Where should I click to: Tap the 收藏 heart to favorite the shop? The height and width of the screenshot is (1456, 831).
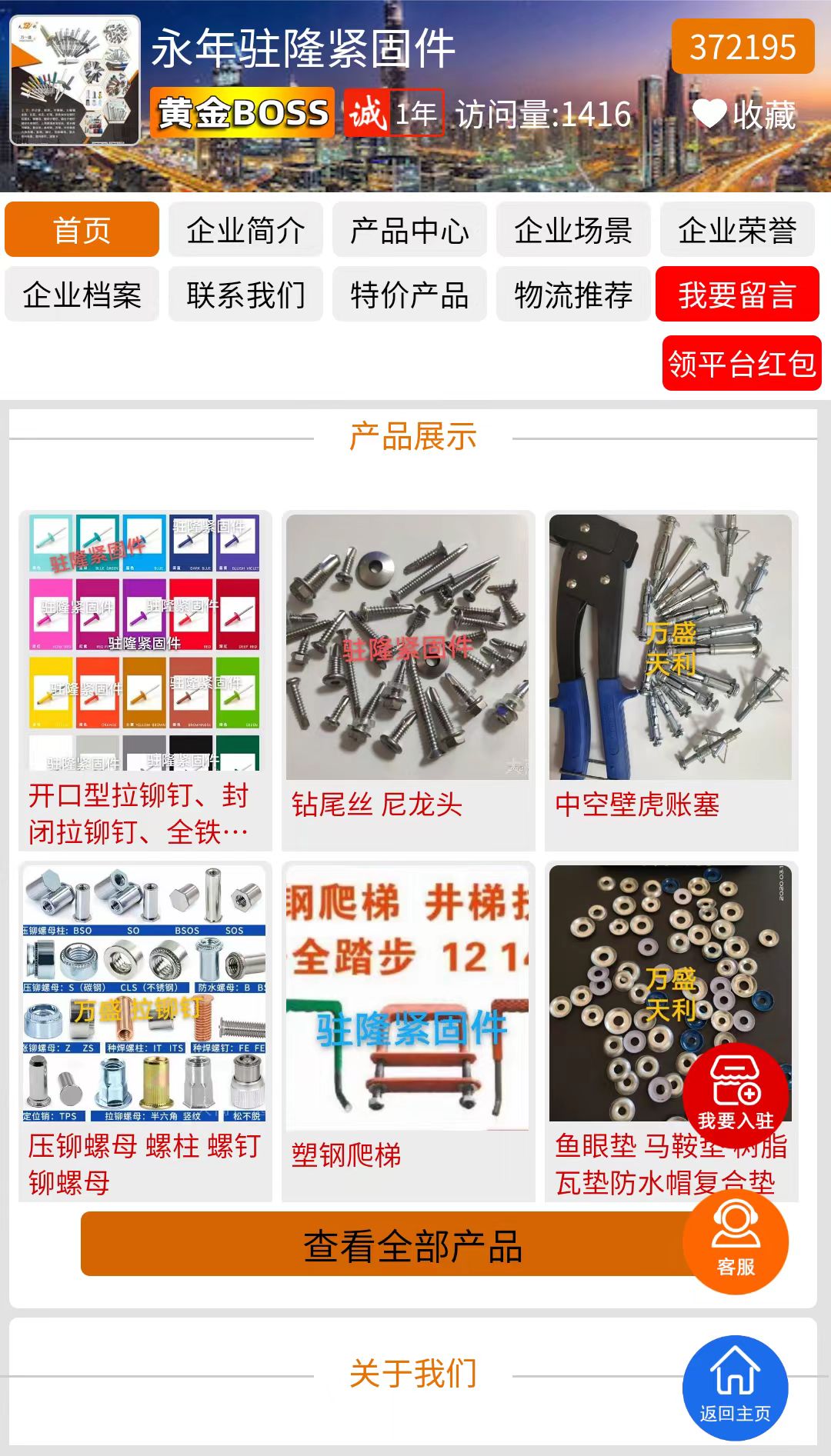743,115
